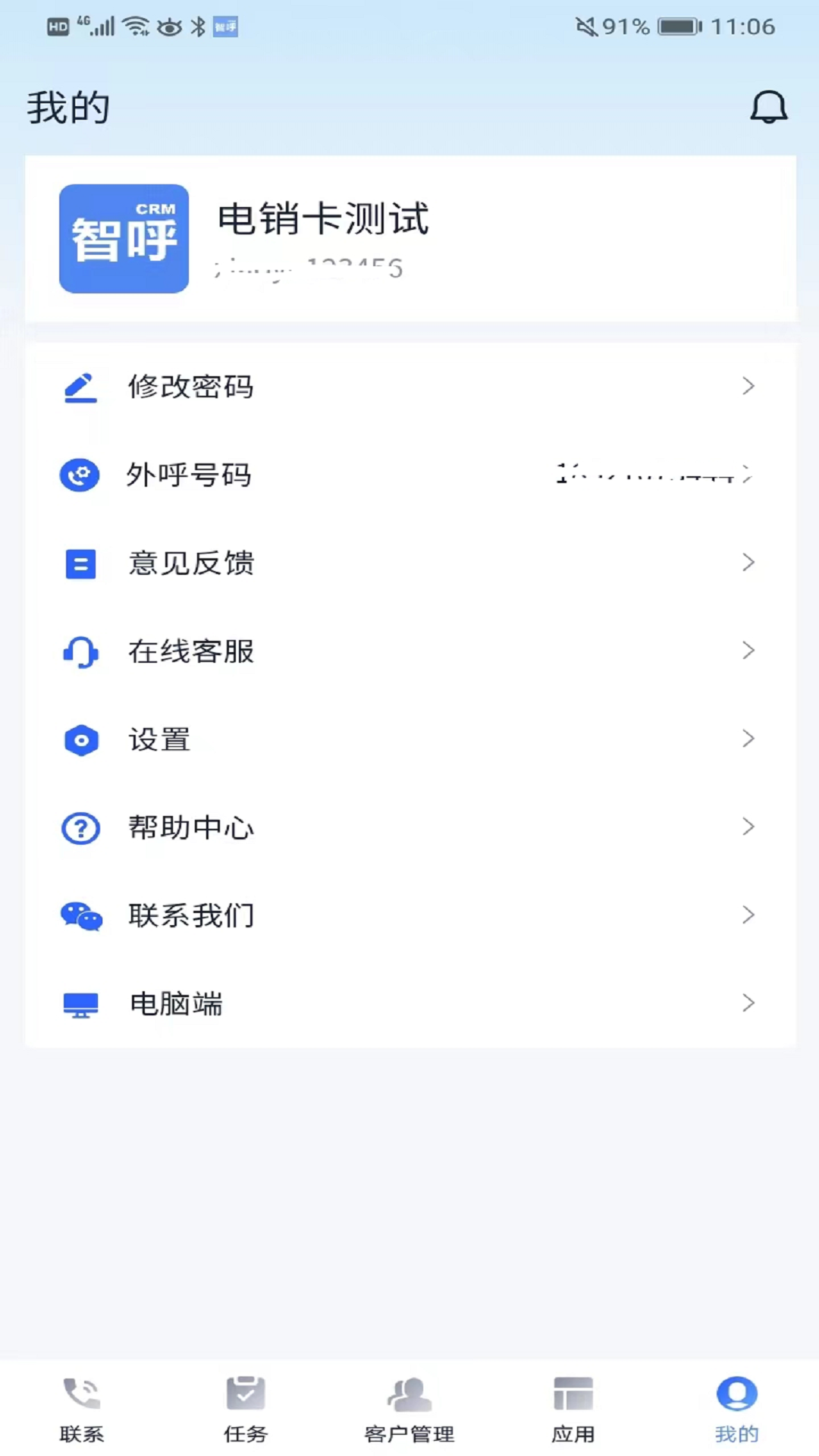This screenshot has height=1456, width=819.
Task: Open the notifications bell
Action: tap(768, 107)
